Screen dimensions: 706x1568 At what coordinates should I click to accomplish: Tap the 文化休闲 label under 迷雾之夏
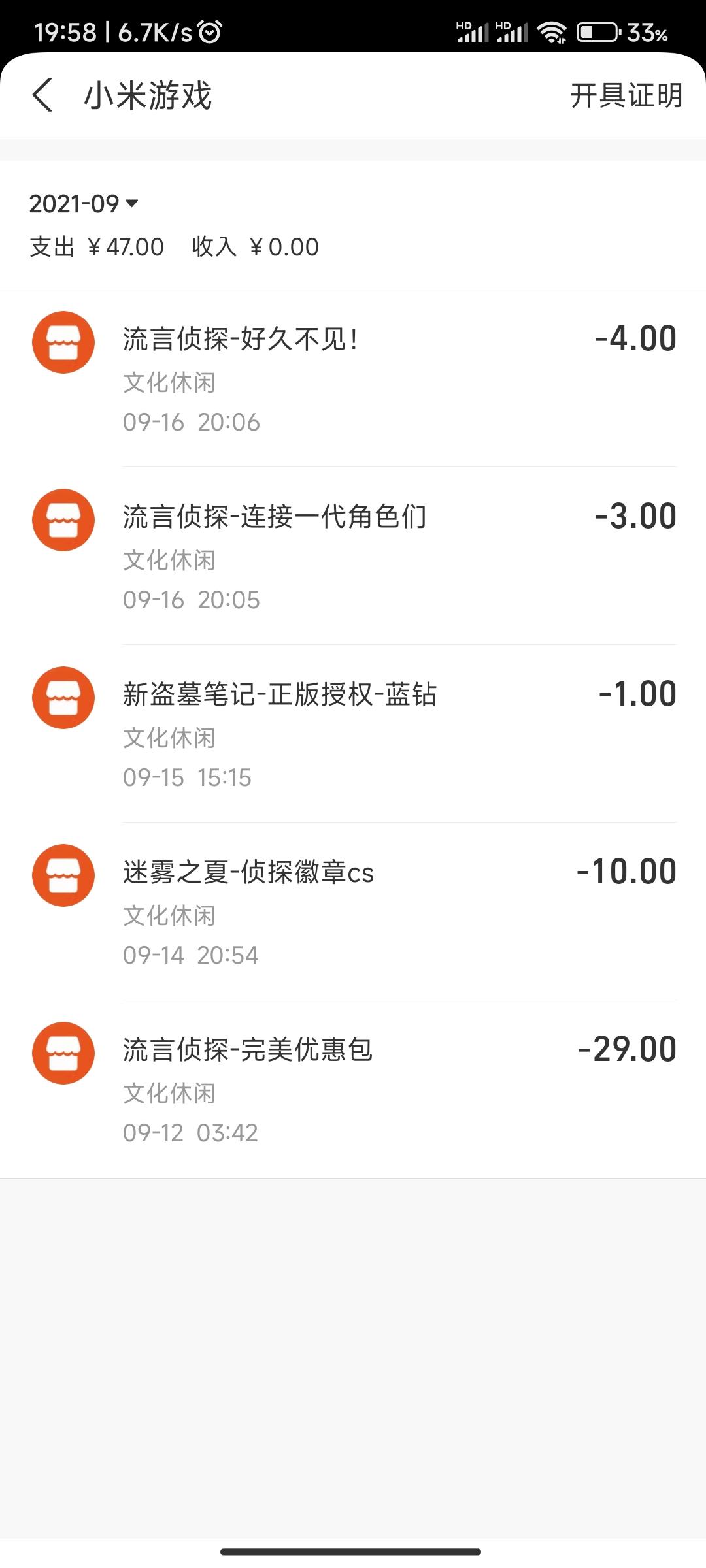coord(169,916)
